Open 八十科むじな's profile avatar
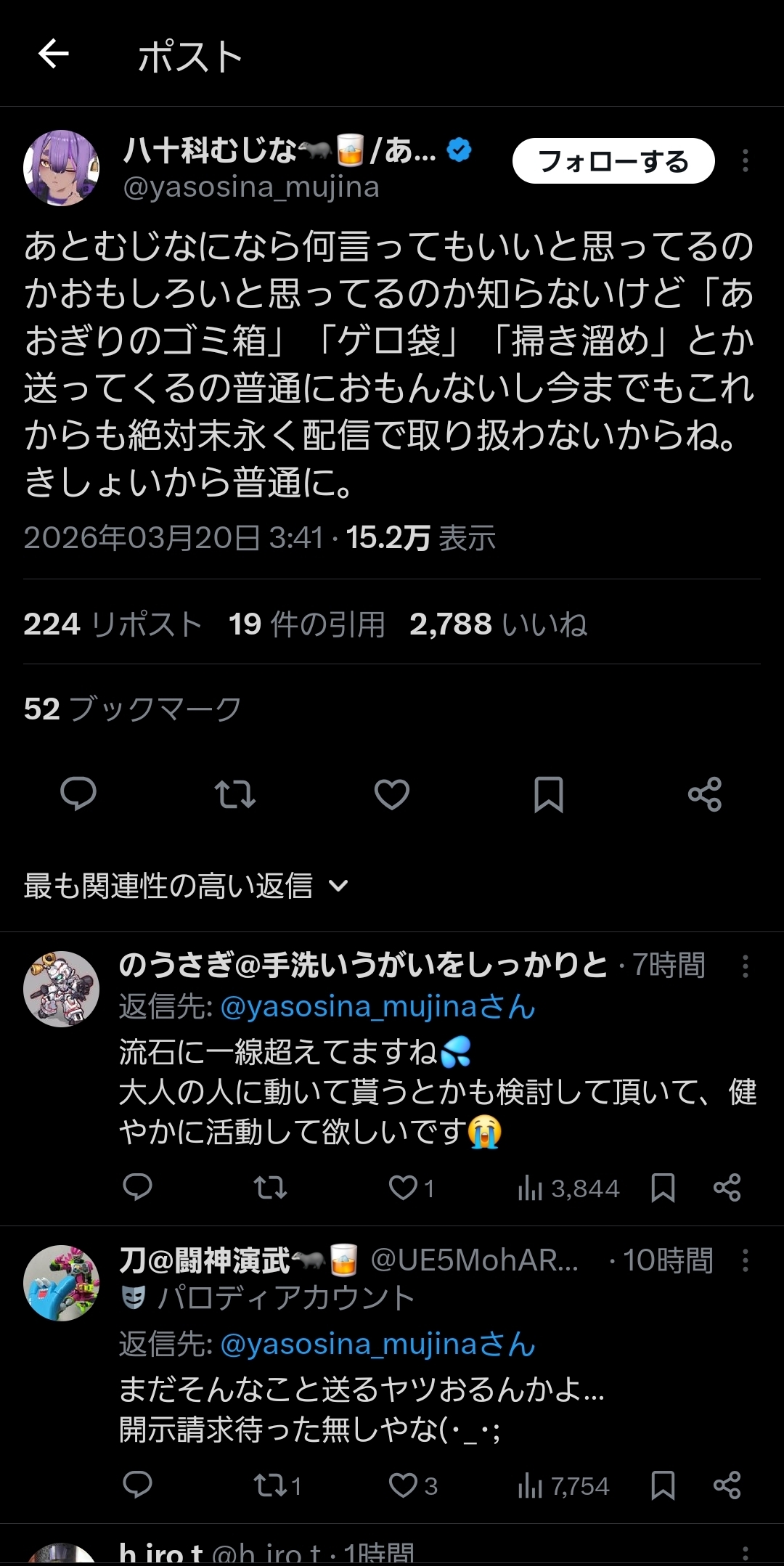The height and width of the screenshot is (1566, 784). (62, 168)
